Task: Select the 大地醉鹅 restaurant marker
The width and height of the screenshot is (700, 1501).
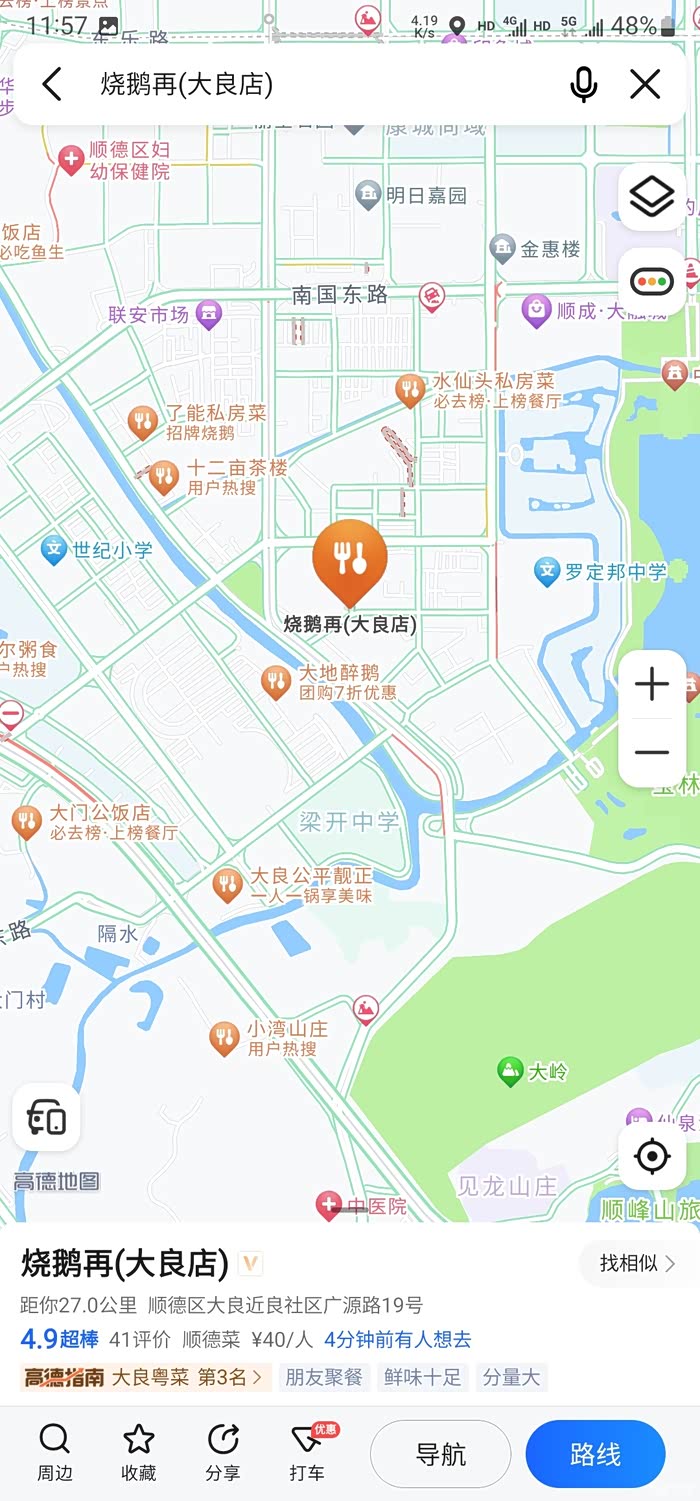Action: click(x=275, y=683)
